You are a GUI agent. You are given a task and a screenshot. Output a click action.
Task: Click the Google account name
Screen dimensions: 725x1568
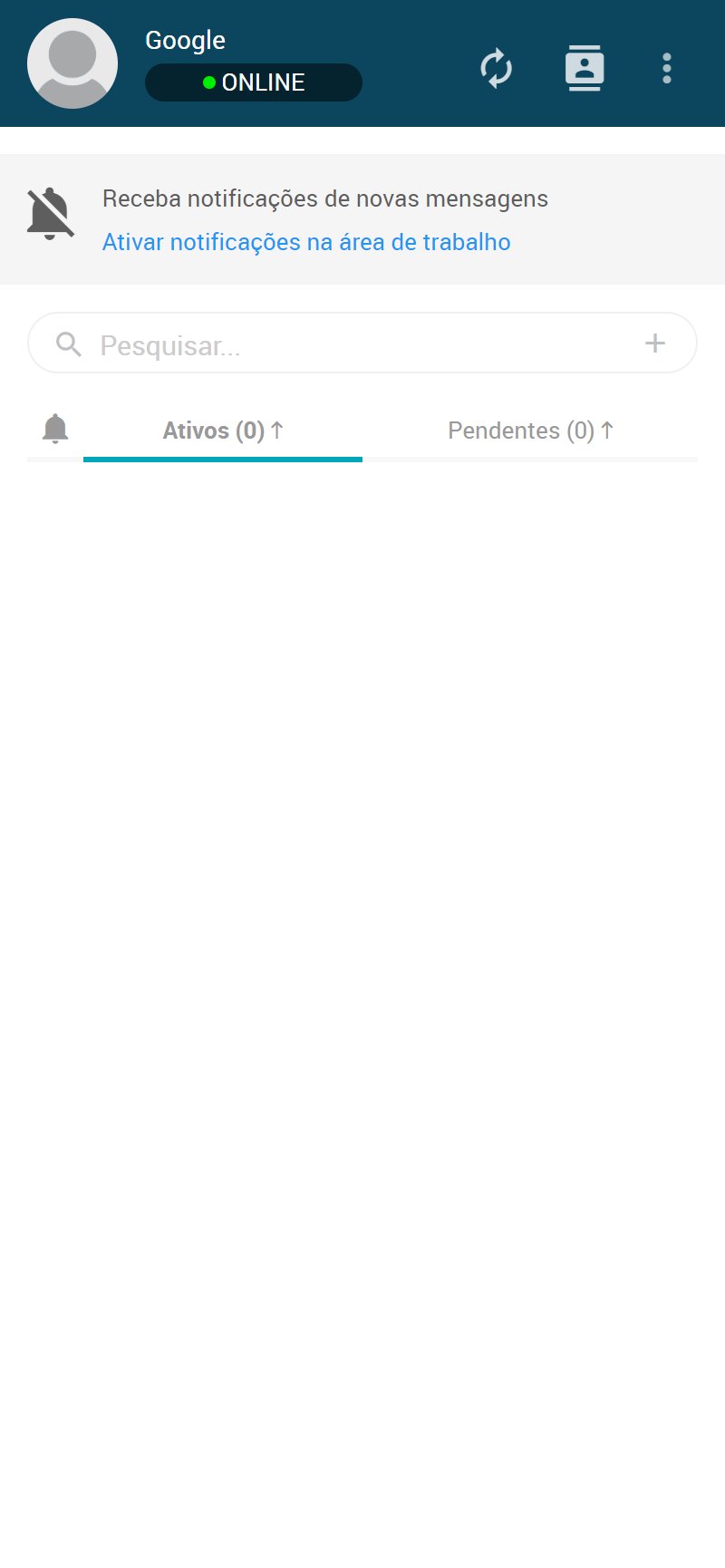click(185, 40)
